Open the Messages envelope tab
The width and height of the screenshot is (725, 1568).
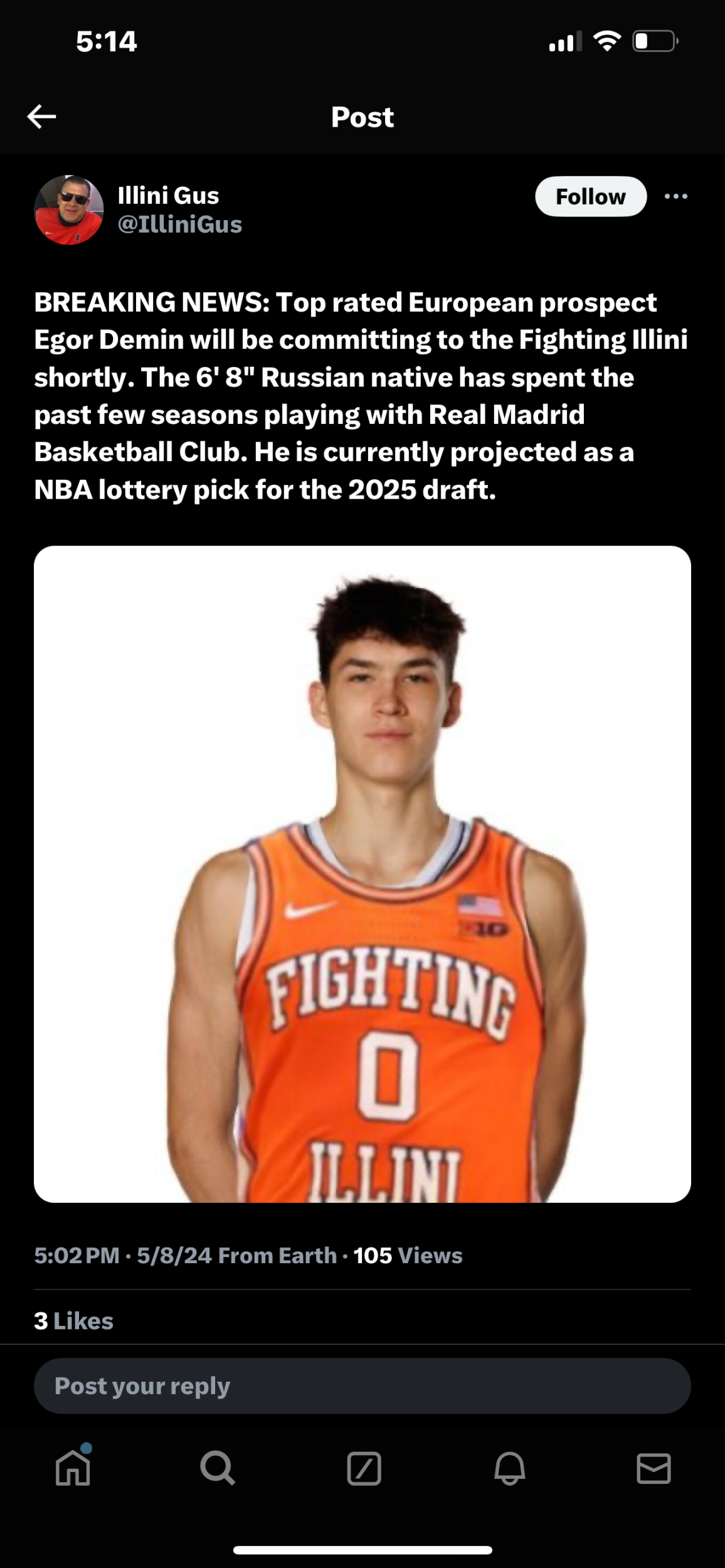(654, 1469)
